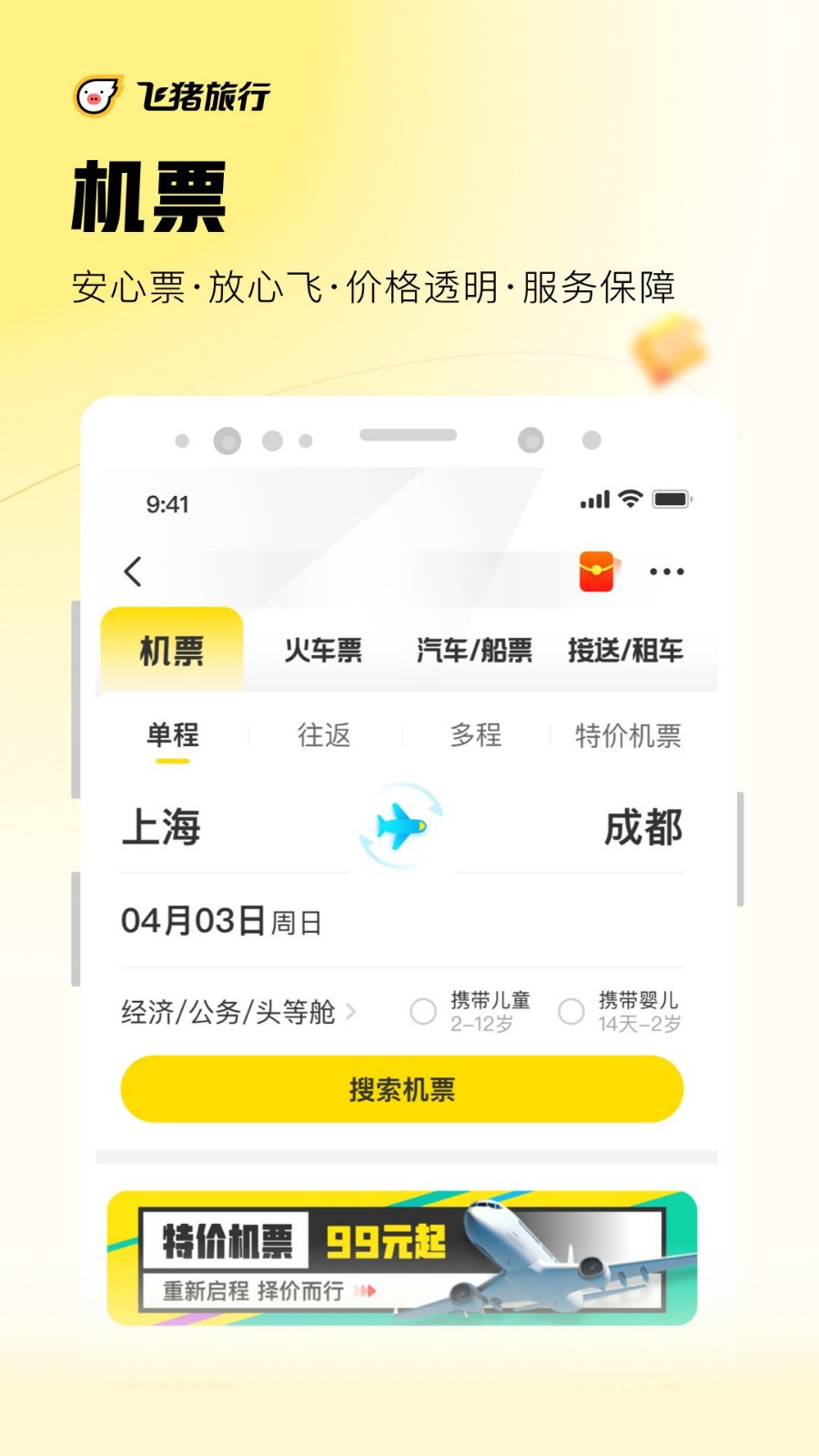Enable carrying children aged 2-12
This screenshot has width=819, height=1456.
[x=423, y=1012]
